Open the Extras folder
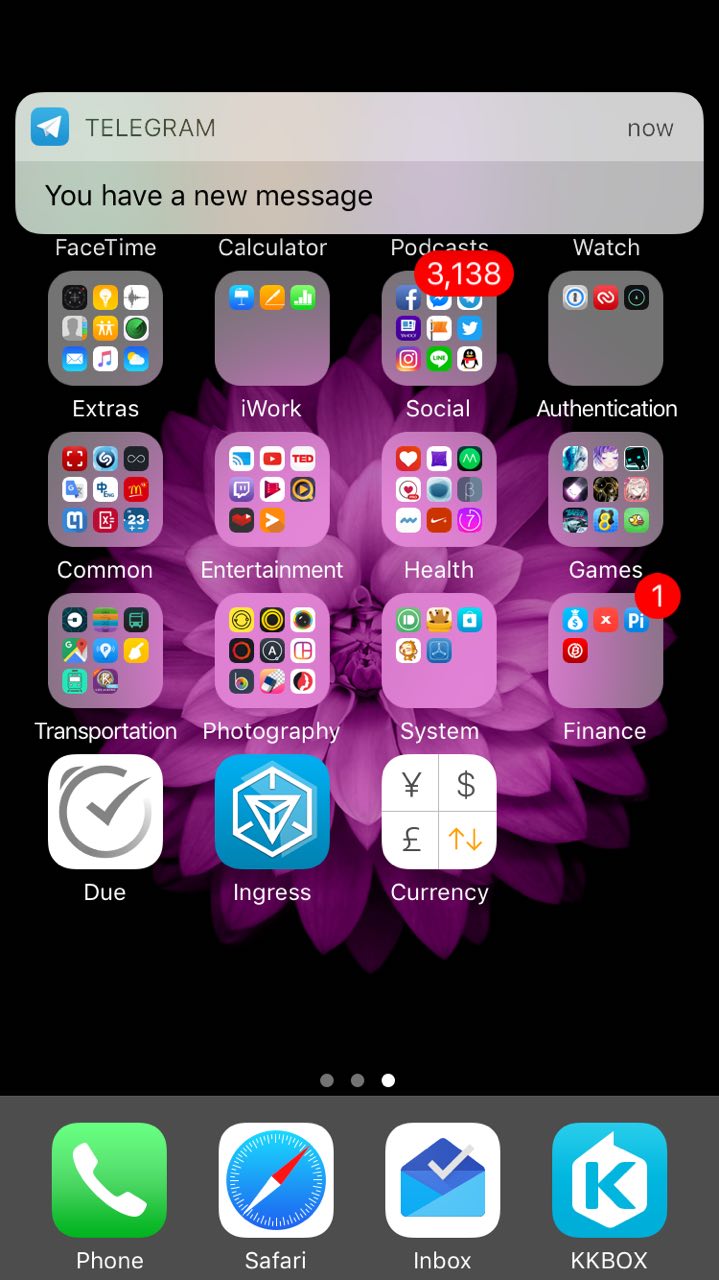Viewport: 719px width, 1280px height. point(105,328)
